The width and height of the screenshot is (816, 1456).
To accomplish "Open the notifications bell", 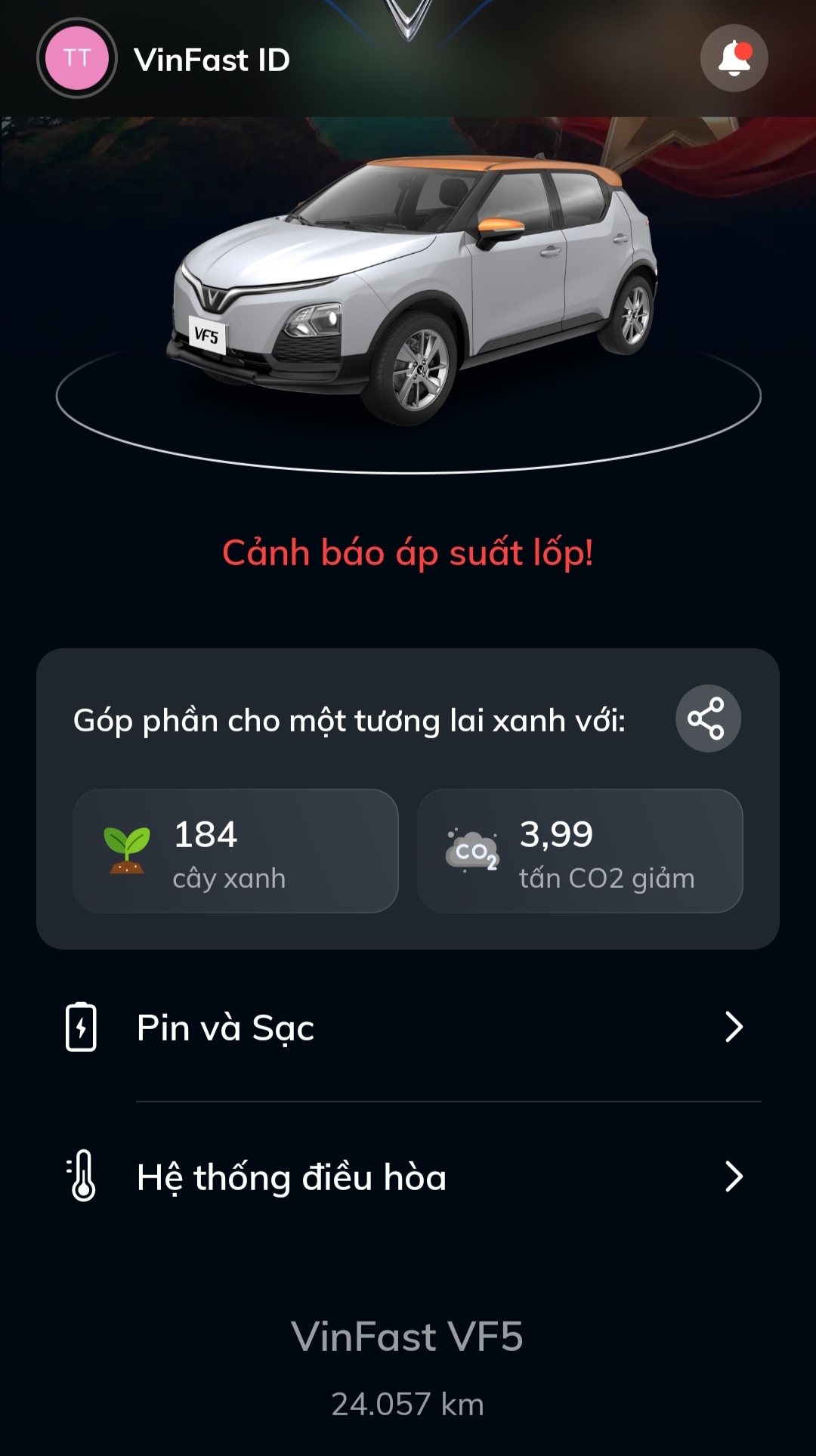I will click(x=734, y=58).
